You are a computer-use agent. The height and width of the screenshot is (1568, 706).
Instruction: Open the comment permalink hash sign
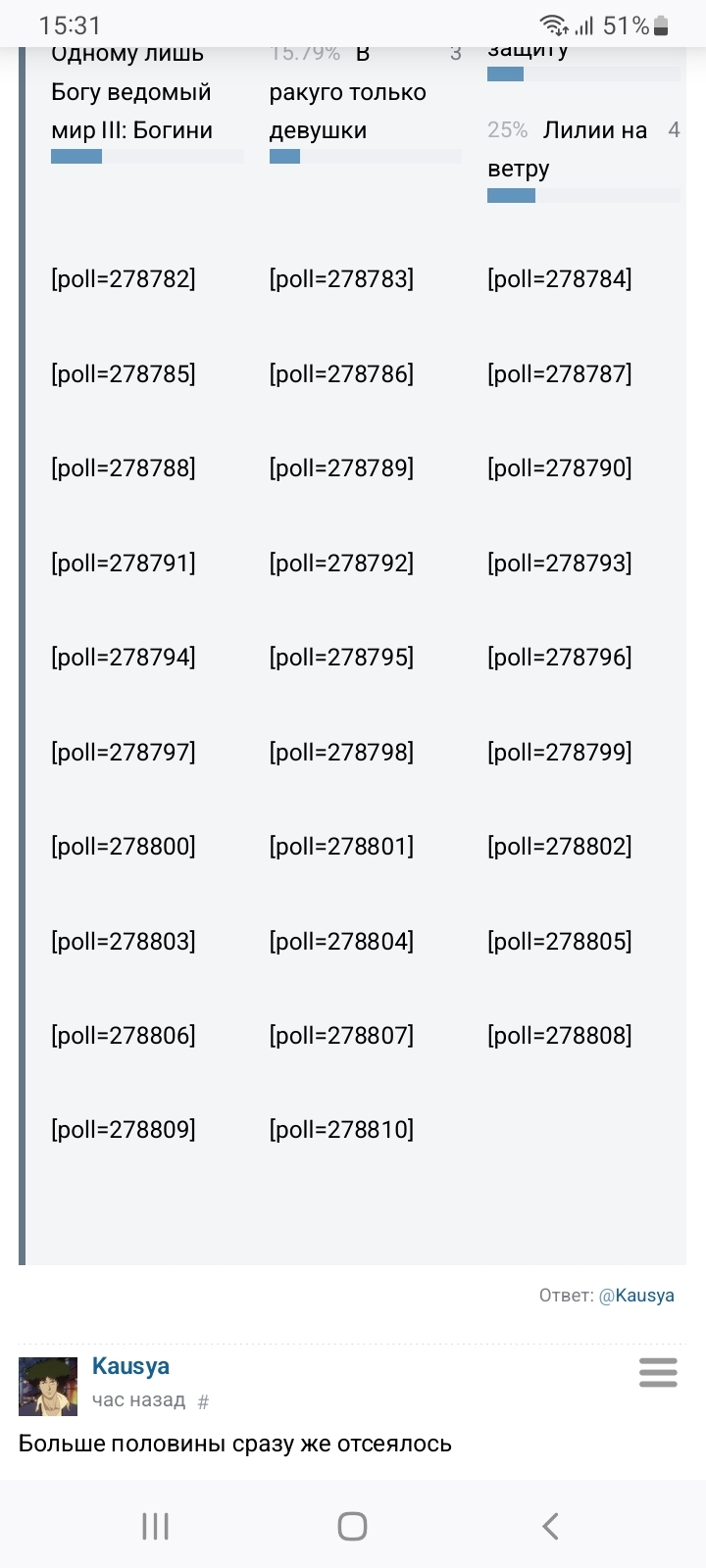point(203,1402)
